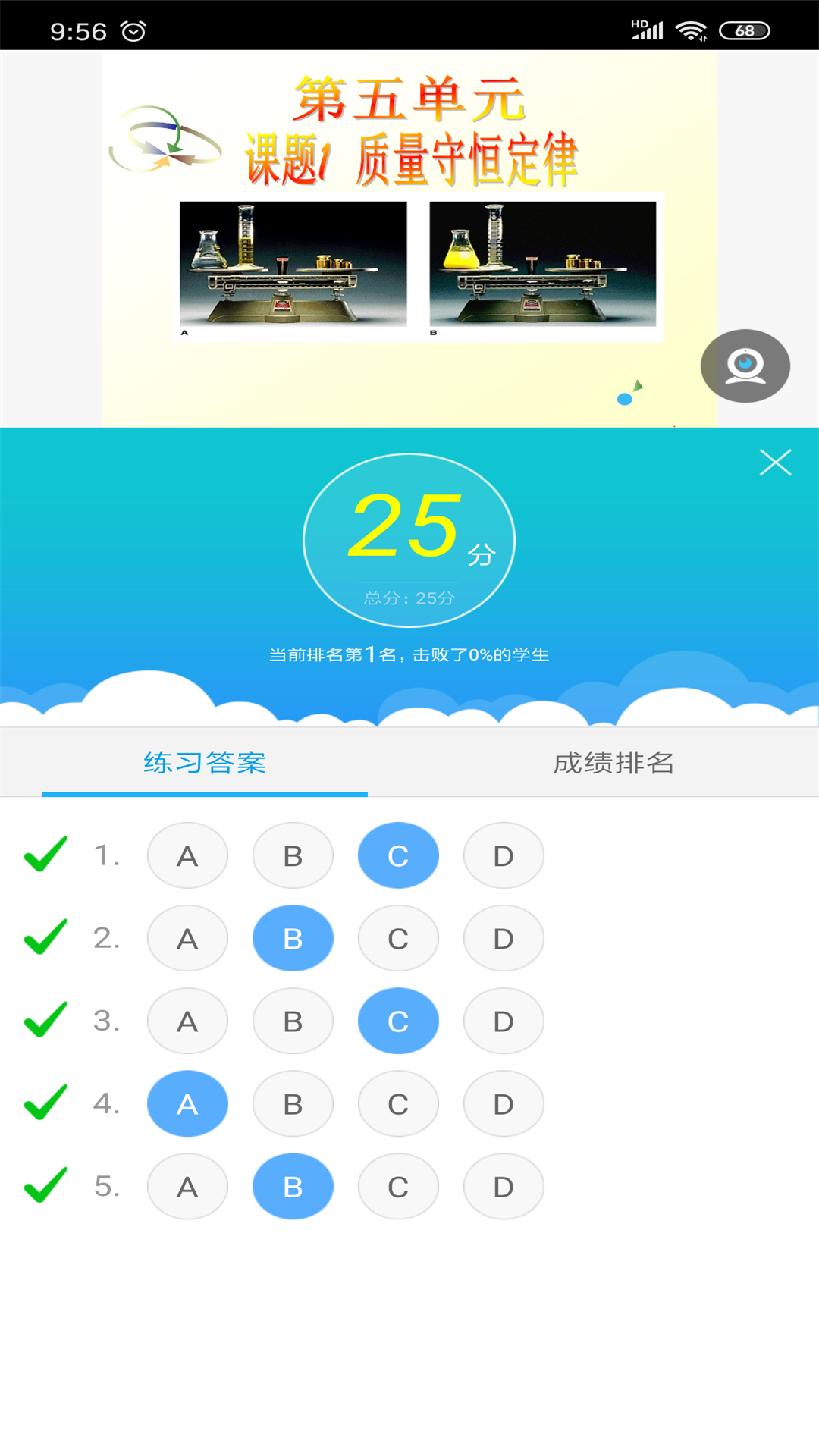Image resolution: width=819 pixels, height=1456 pixels.
Task: Tap the green checkmark beside question 1
Action: coord(45,855)
